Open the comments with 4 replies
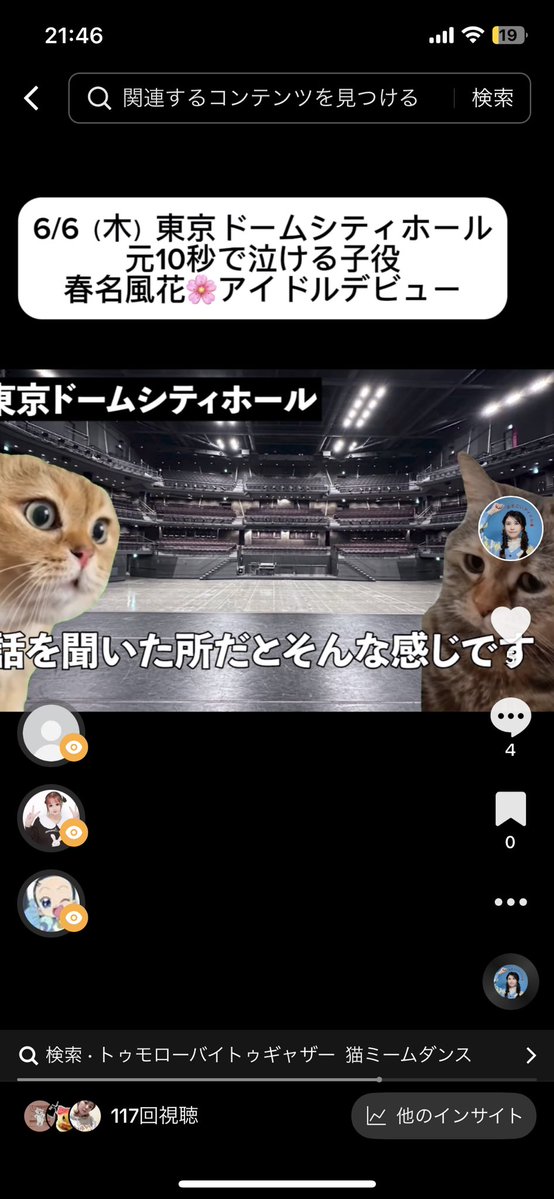Image resolution: width=554 pixels, height=1199 pixels. (510, 726)
